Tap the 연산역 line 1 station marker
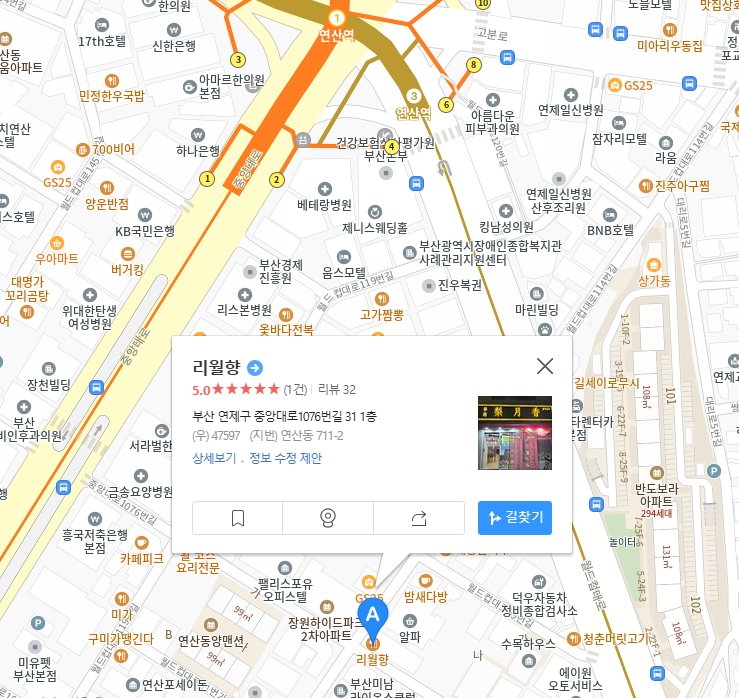 tap(337, 18)
